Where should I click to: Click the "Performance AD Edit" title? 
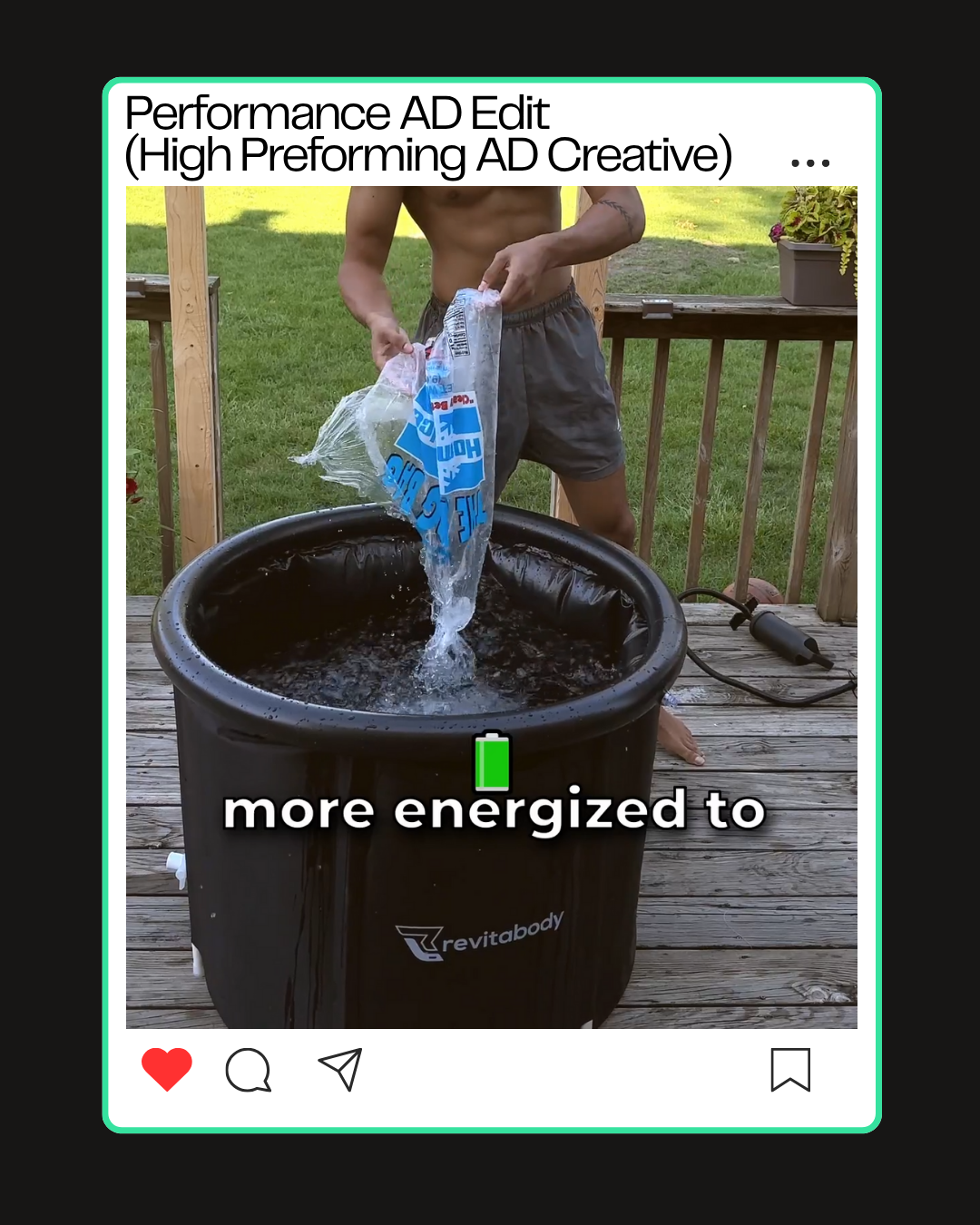338,113
